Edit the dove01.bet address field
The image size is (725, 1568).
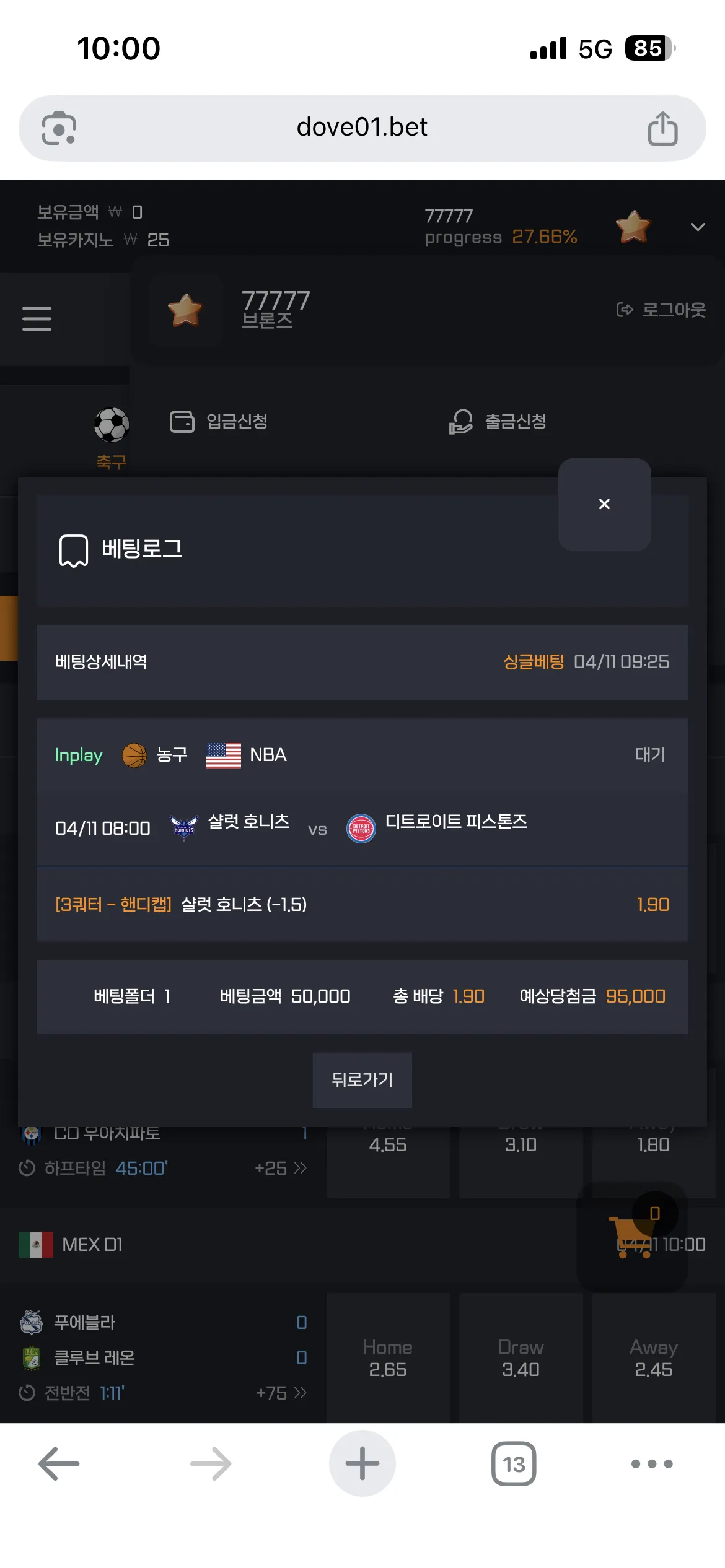coord(362,128)
